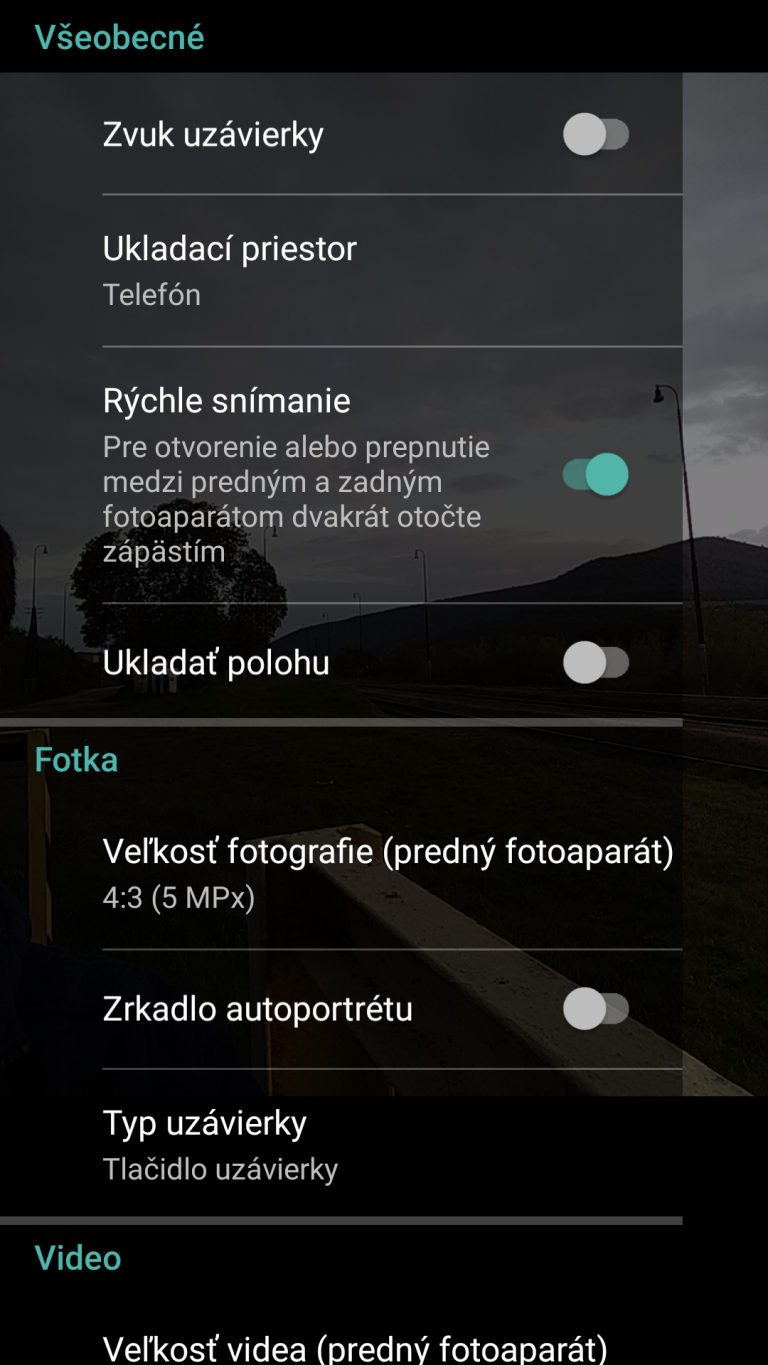Enable the Ukladať polohu switch
Image resolution: width=768 pixels, height=1365 pixels.
pos(596,662)
